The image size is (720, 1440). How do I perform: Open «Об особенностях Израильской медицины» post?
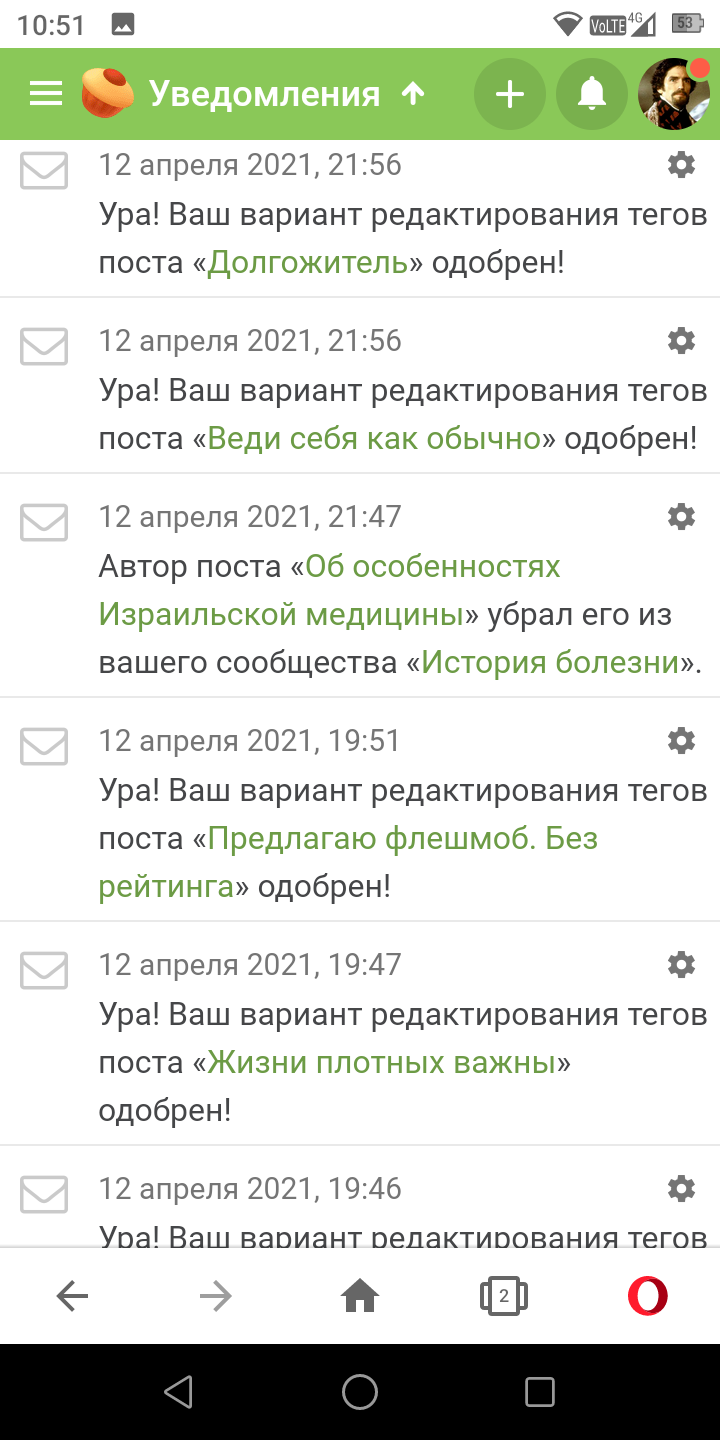tap(330, 590)
